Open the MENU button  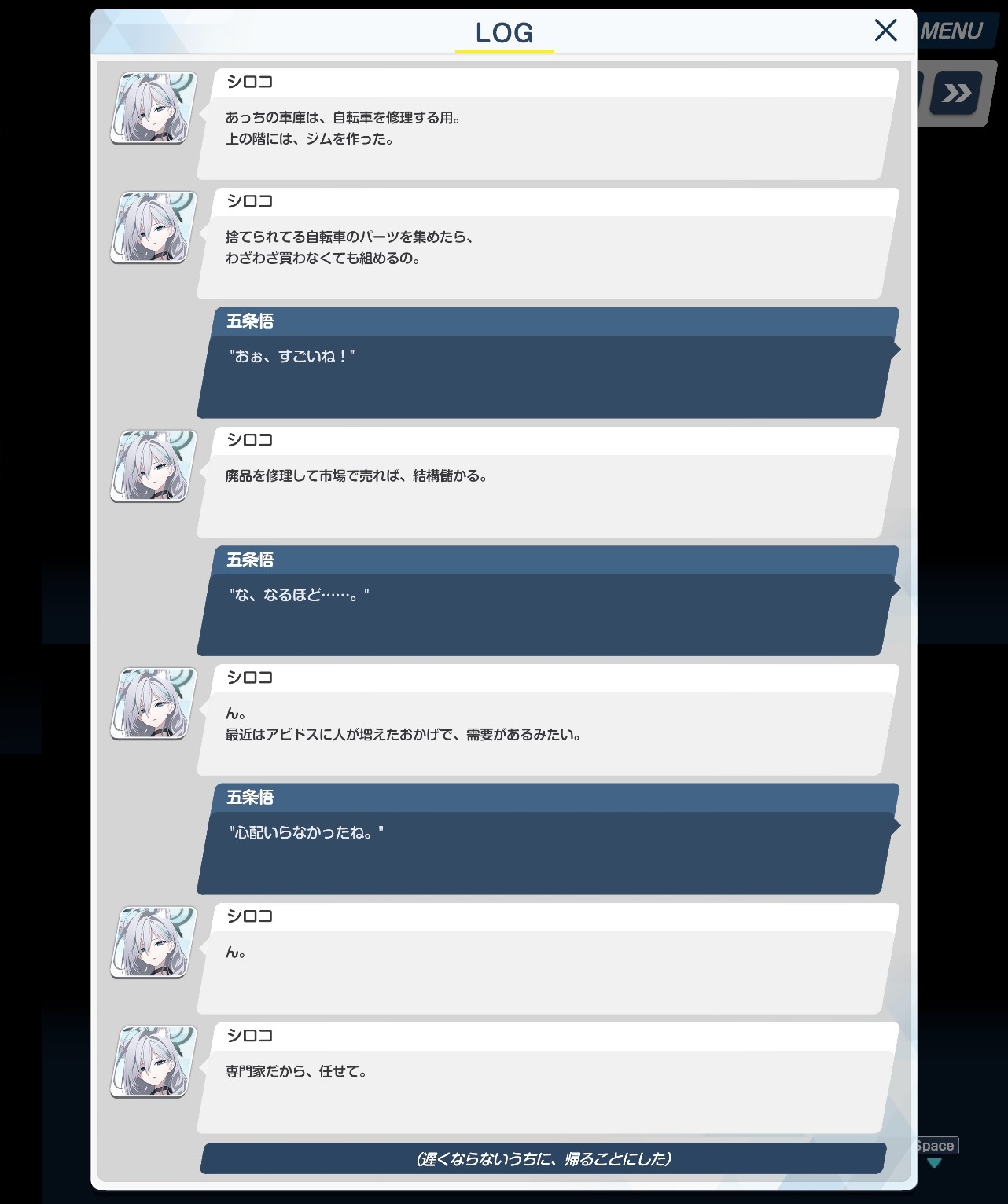tap(952, 31)
